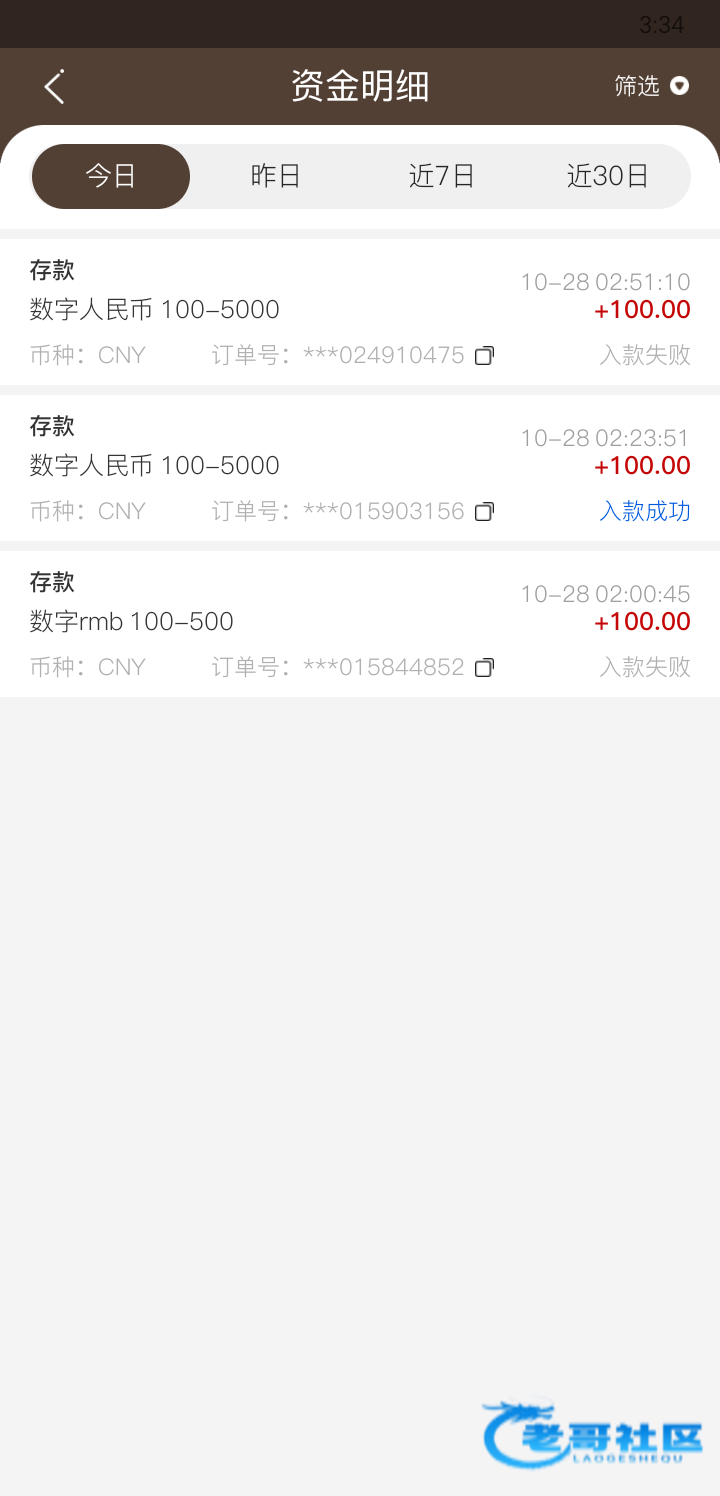The image size is (720, 1496).
Task: Copy order number ***015844852
Action: tap(484, 668)
